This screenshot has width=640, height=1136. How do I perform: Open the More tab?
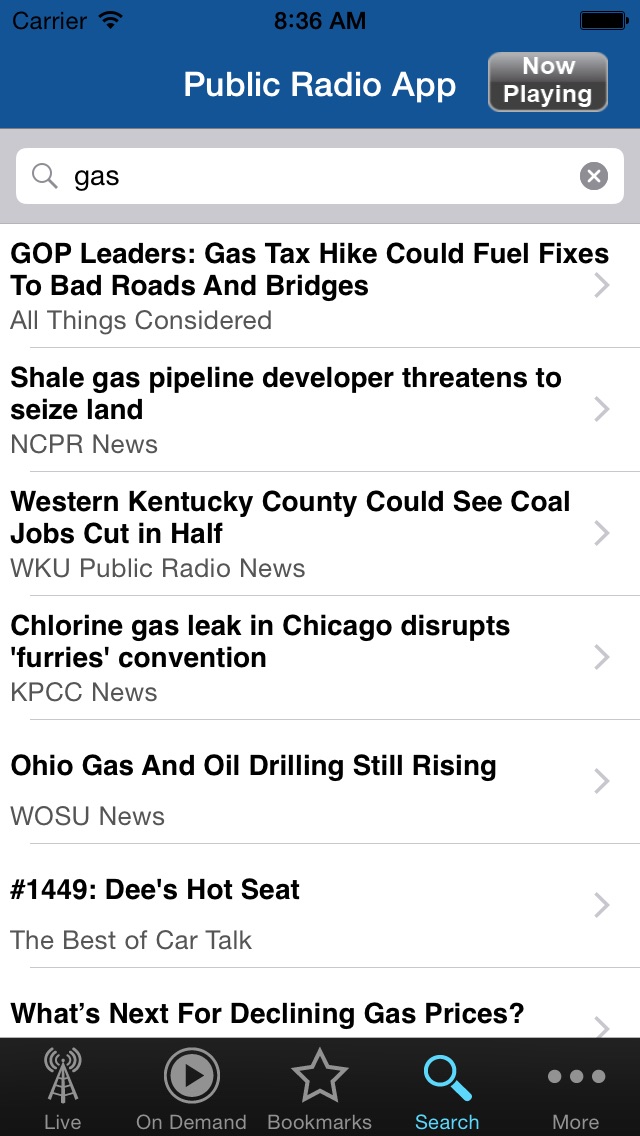tap(576, 1088)
